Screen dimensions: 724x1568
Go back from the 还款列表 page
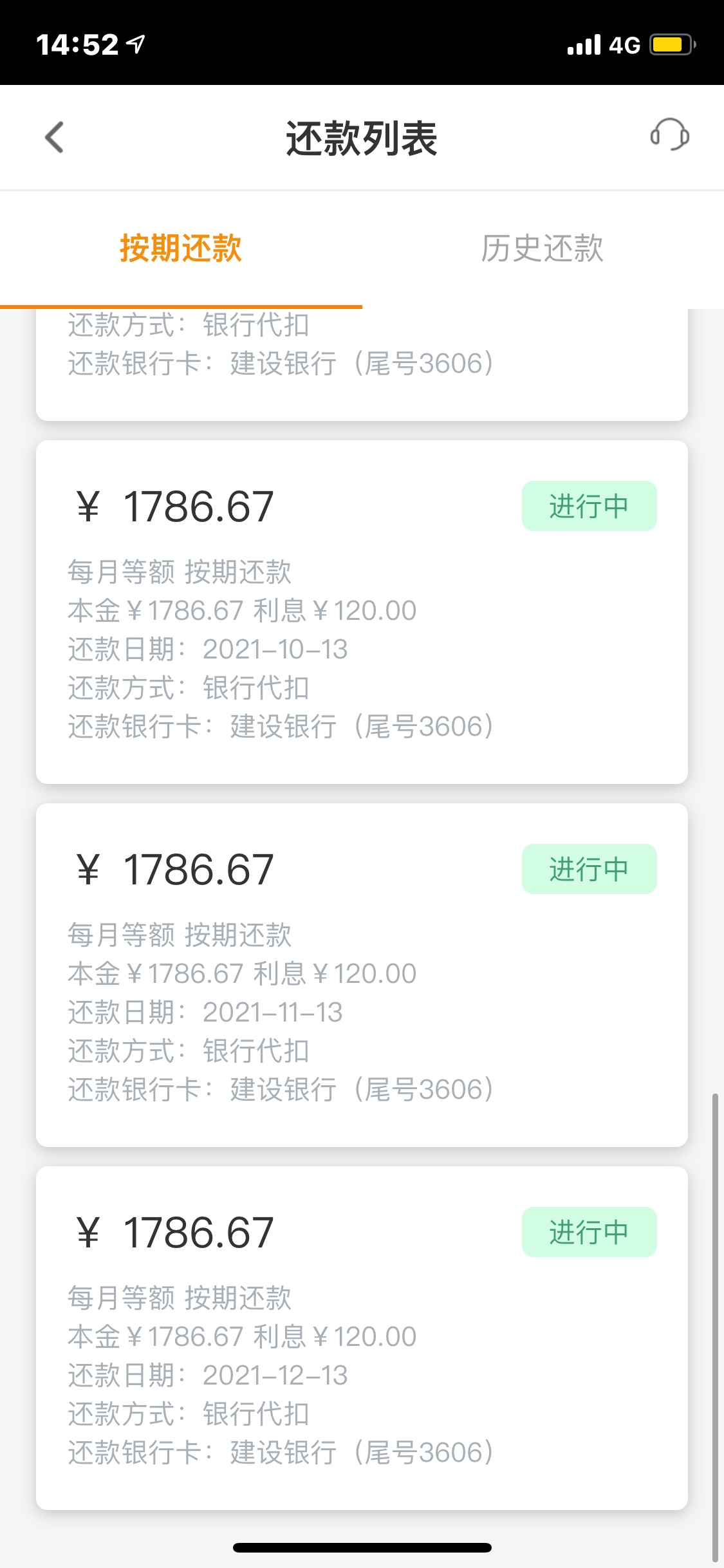pyautogui.click(x=55, y=137)
